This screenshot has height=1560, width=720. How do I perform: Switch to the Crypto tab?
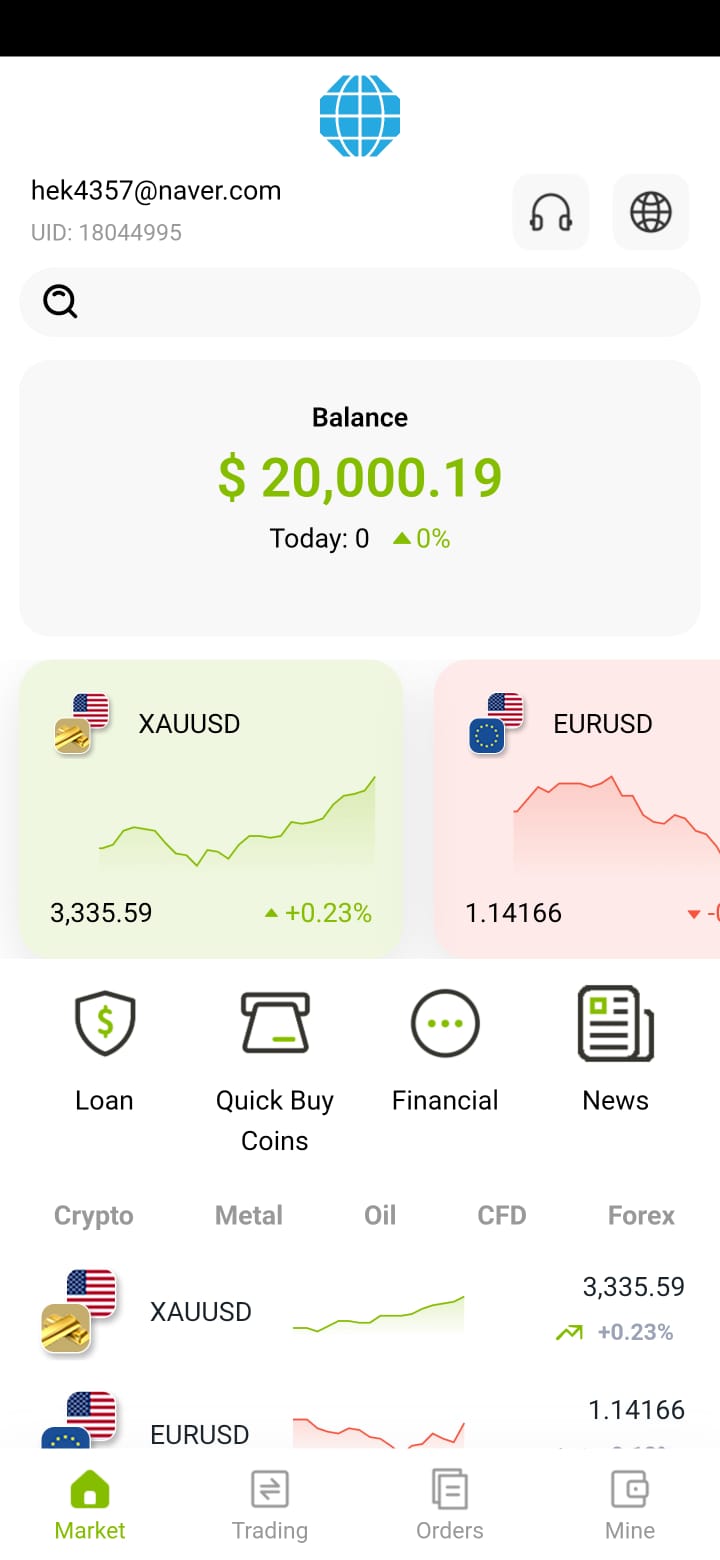(94, 1215)
